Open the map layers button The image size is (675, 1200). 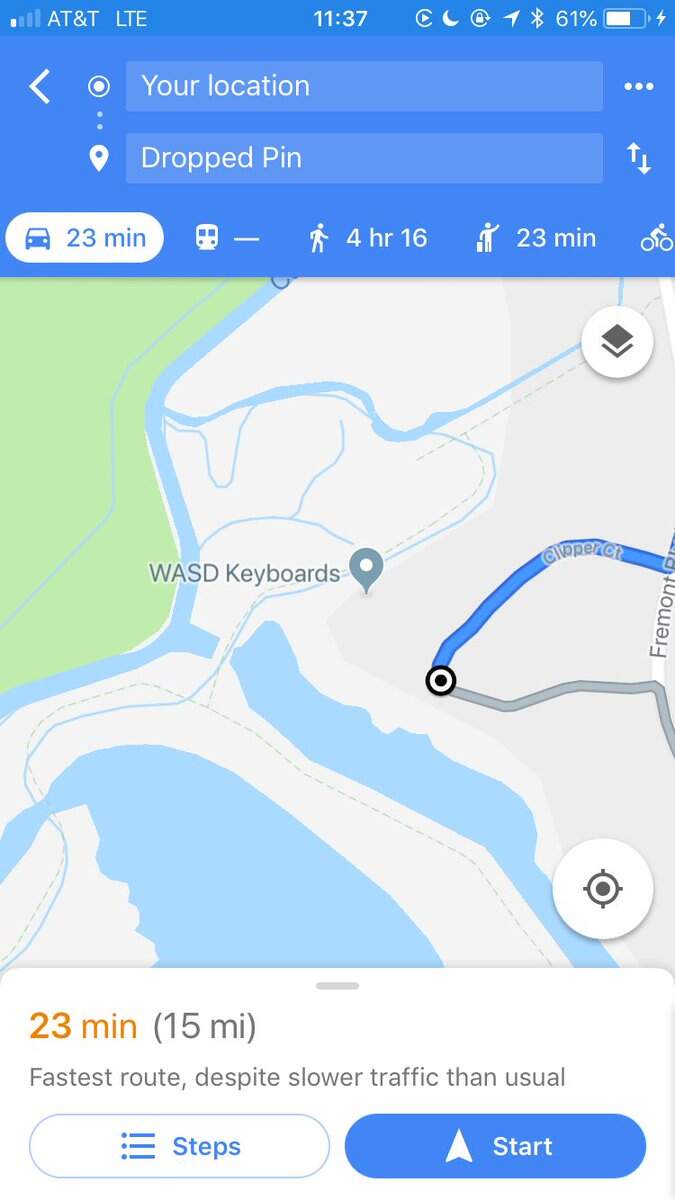(617, 342)
